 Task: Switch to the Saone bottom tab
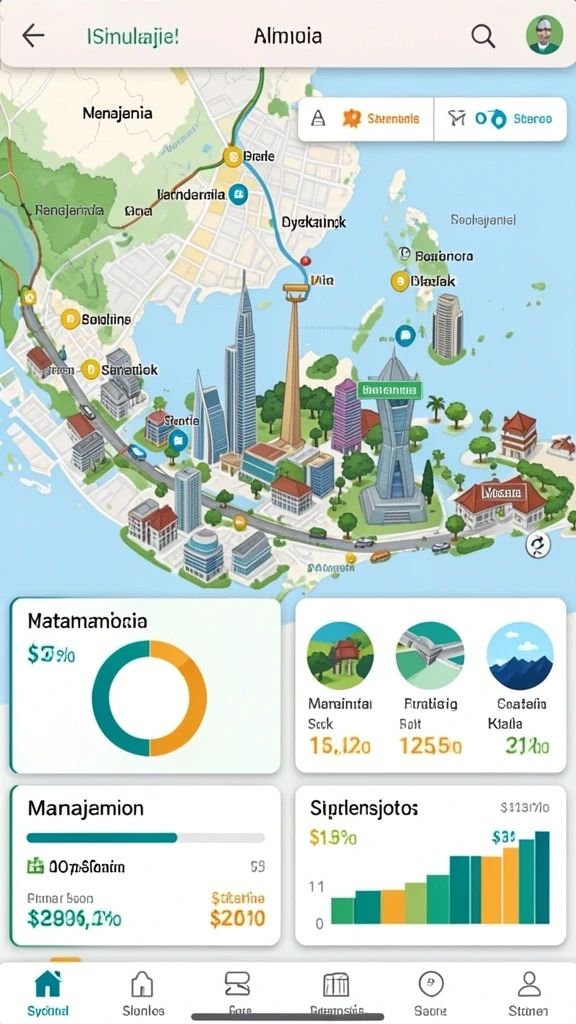(430, 993)
